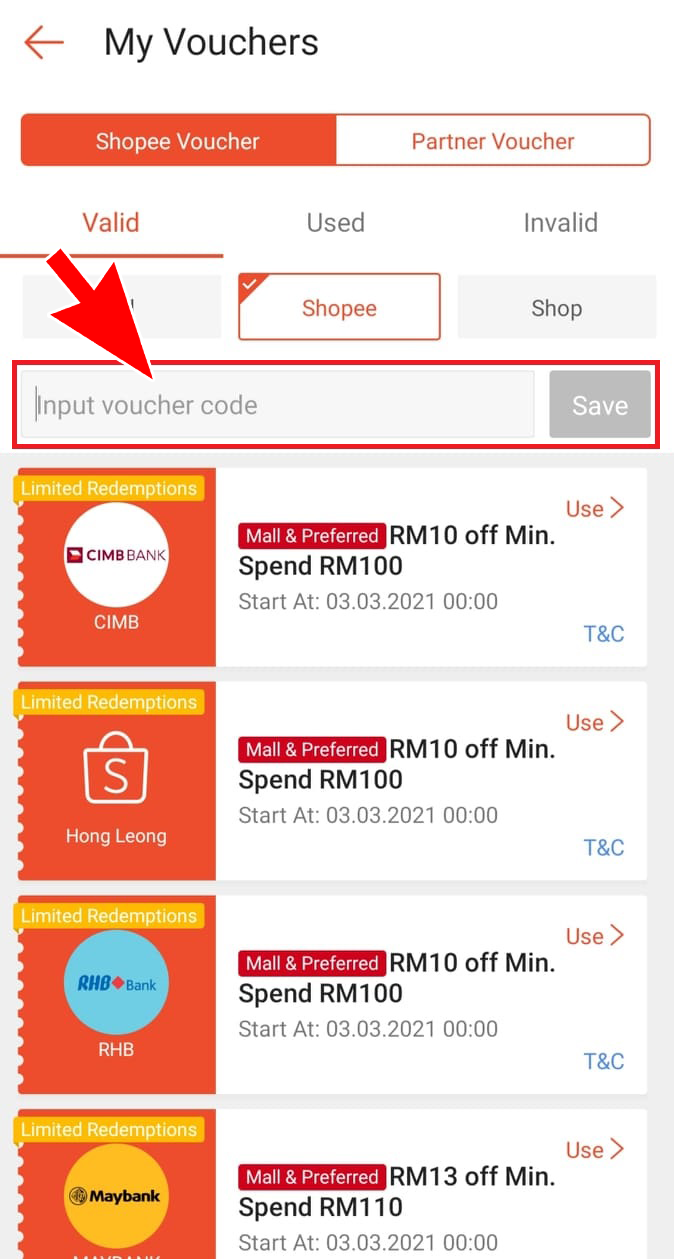Use the CIMB voucher
Image resolution: width=674 pixels, height=1259 pixels.
click(594, 509)
